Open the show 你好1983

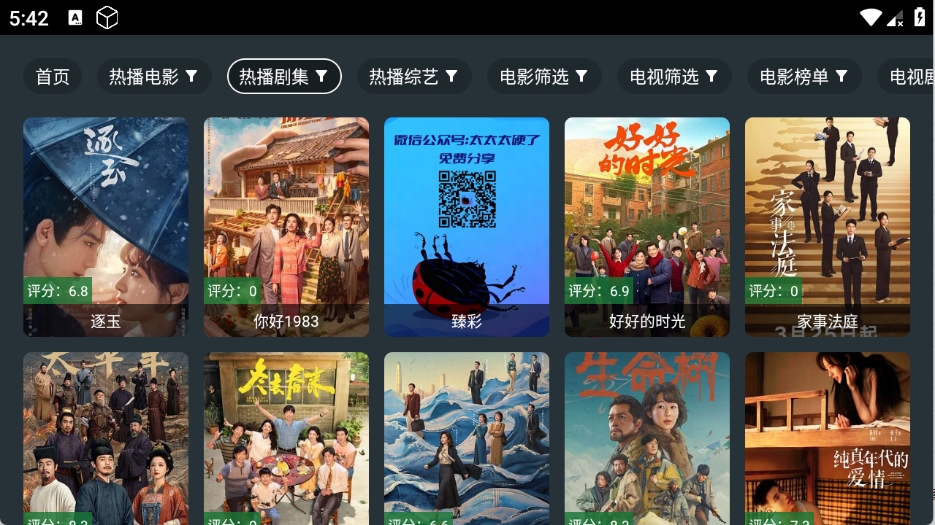(286, 226)
